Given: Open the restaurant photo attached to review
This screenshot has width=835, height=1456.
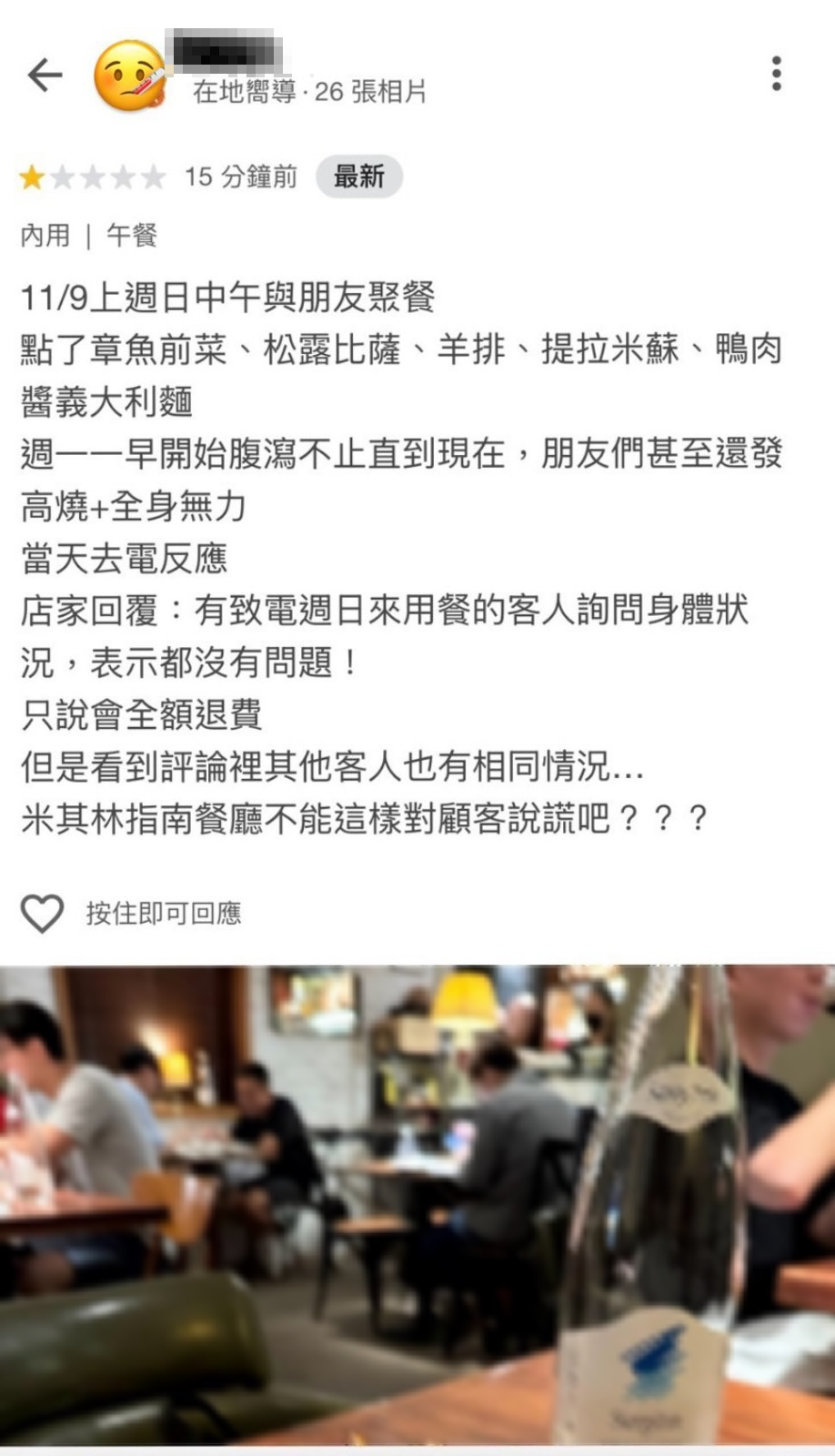Looking at the screenshot, I should pos(417,1206).
